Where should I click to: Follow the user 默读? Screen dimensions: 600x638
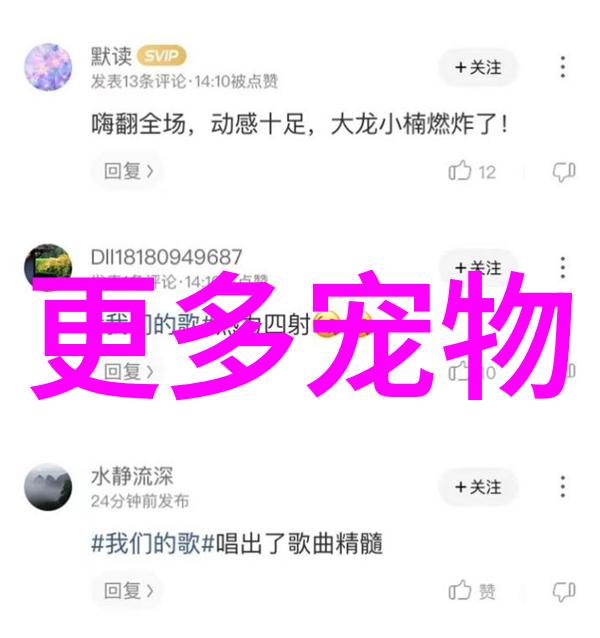(x=477, y=67)
